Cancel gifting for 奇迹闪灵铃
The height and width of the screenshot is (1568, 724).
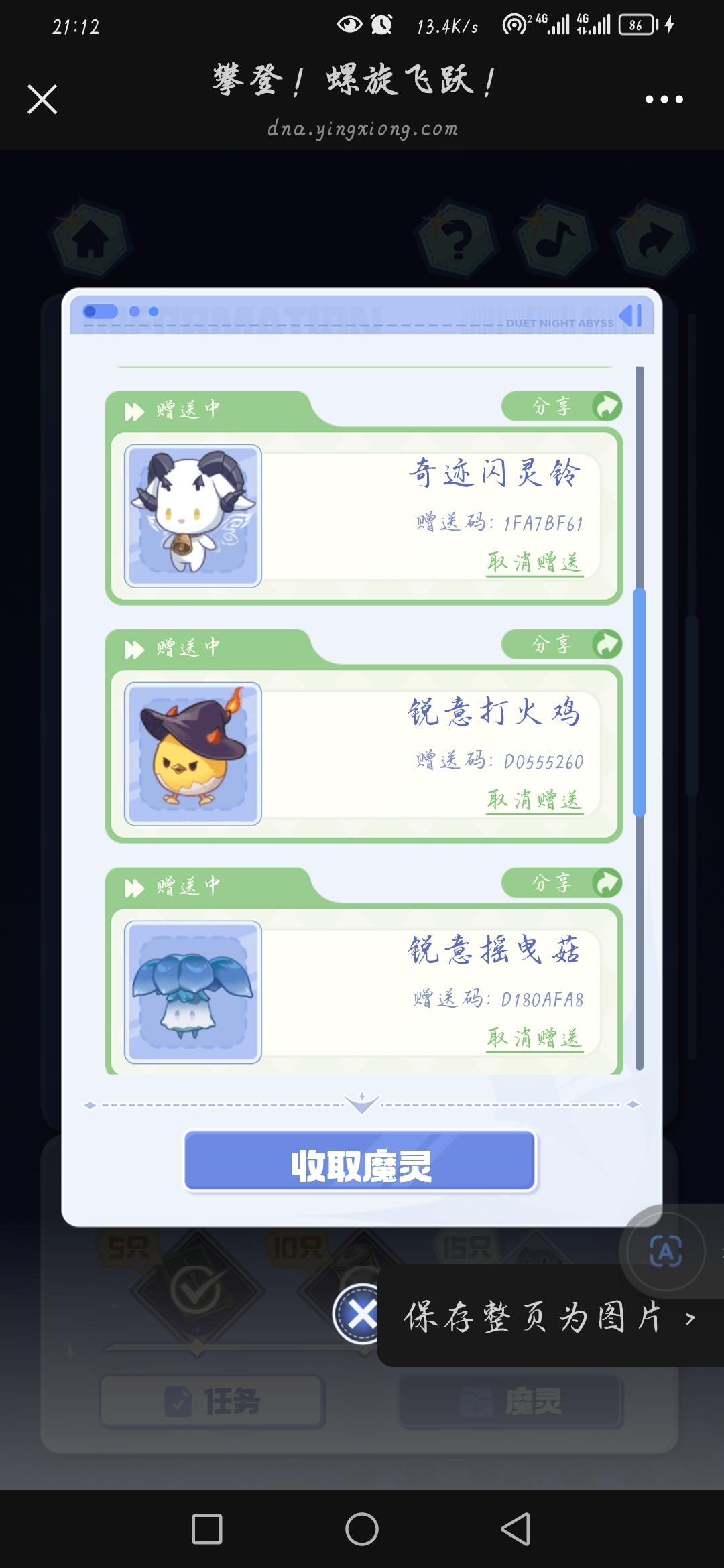coord(534,562)
